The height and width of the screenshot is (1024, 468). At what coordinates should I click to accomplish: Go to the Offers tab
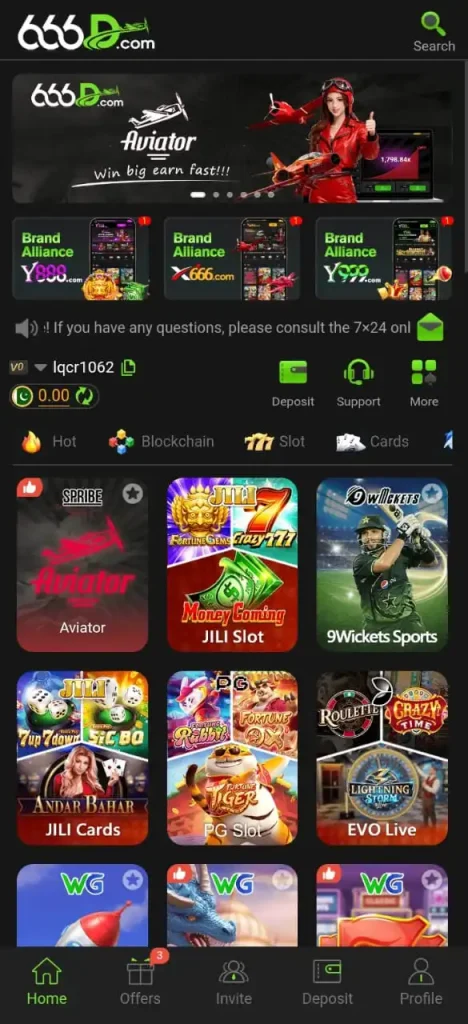140,981
